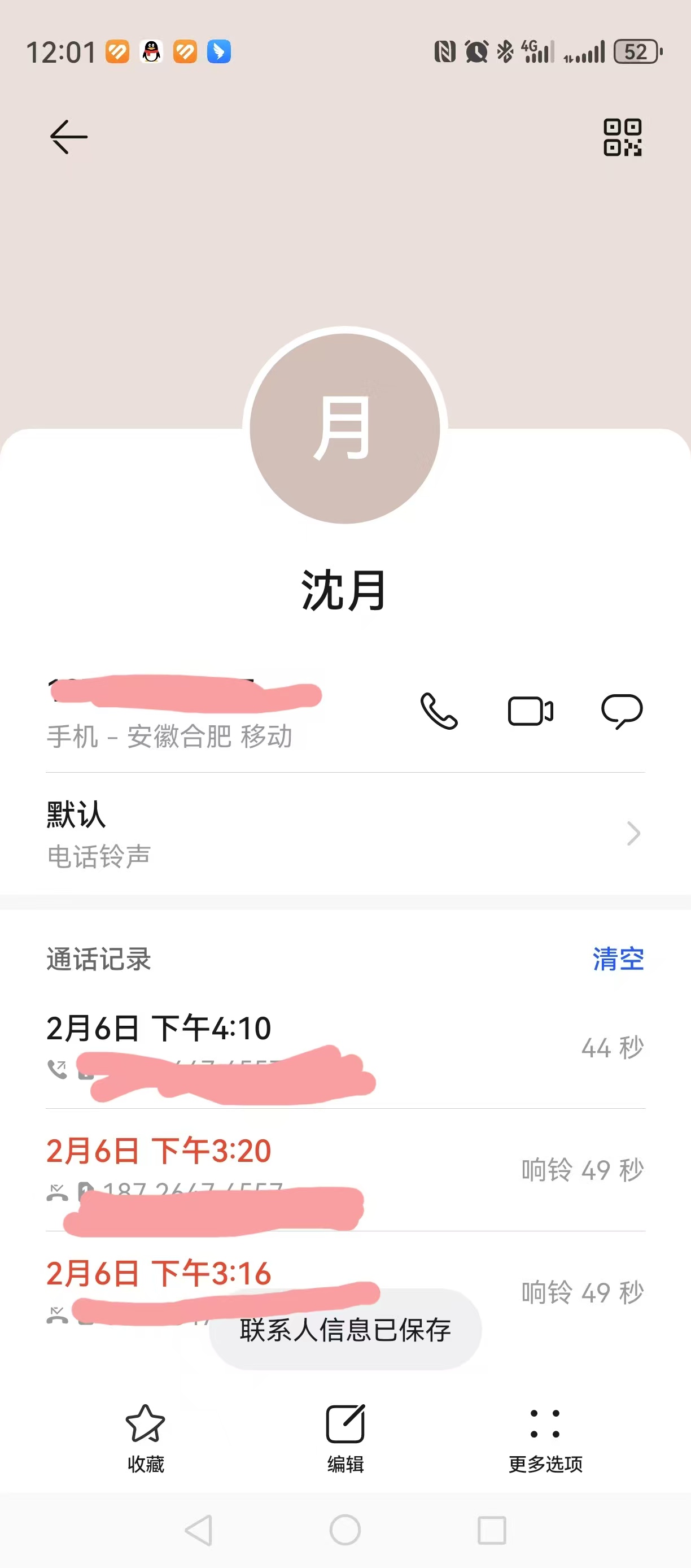Go to the system home screen

pyautogui.click(x=345, y=1530)
